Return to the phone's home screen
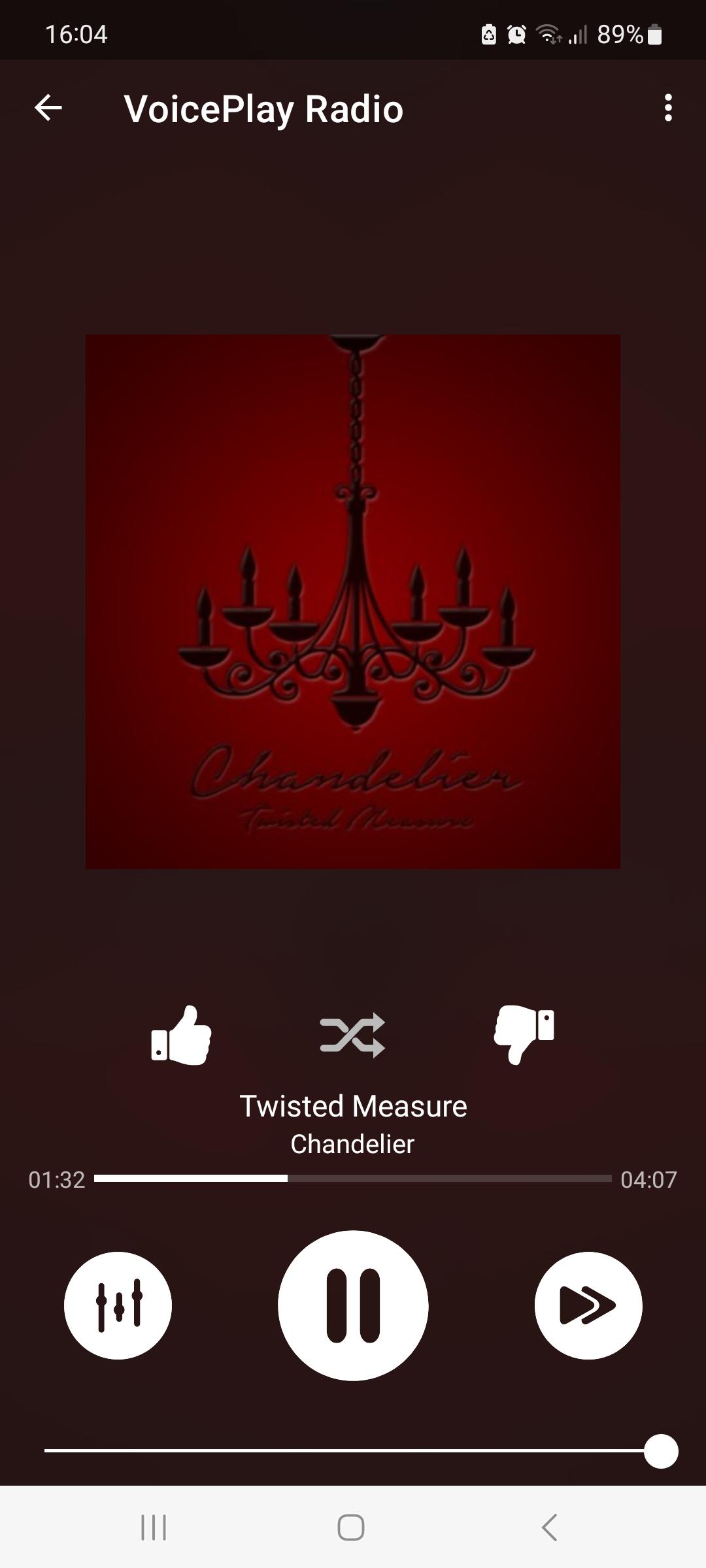Image resolution: width=706 pixels, height=1568 pixels. [x=351, y=1527]
